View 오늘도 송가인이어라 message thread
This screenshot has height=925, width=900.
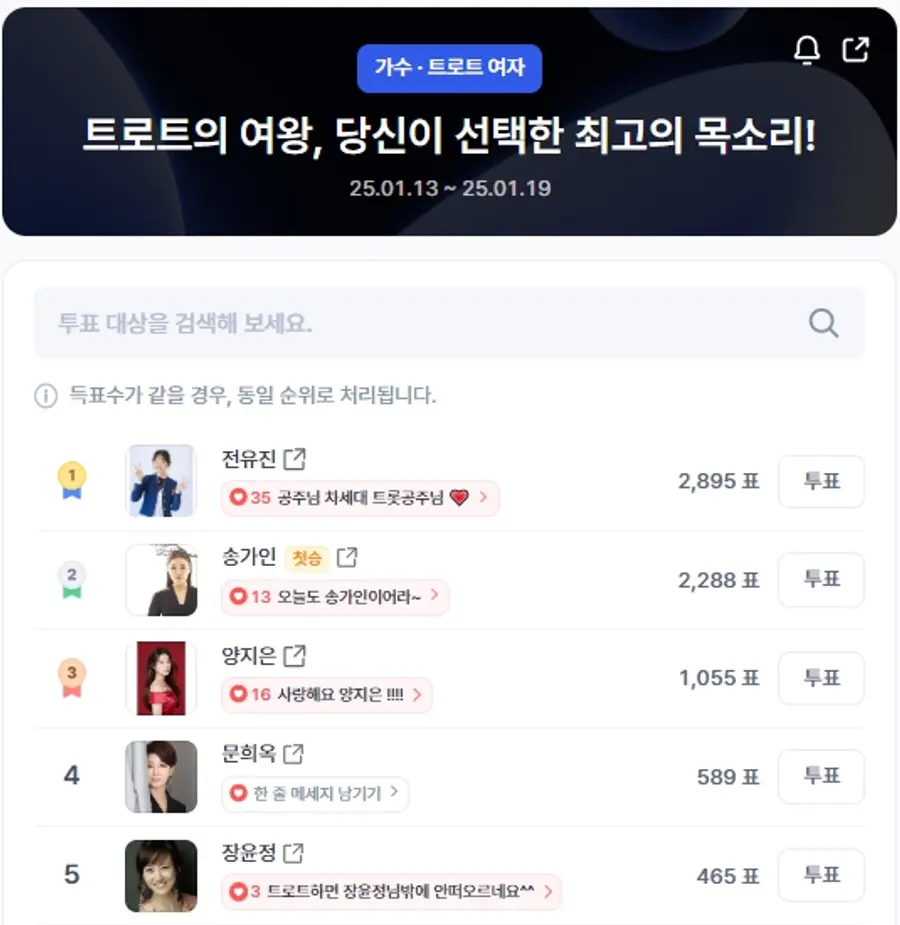(335, 596)
